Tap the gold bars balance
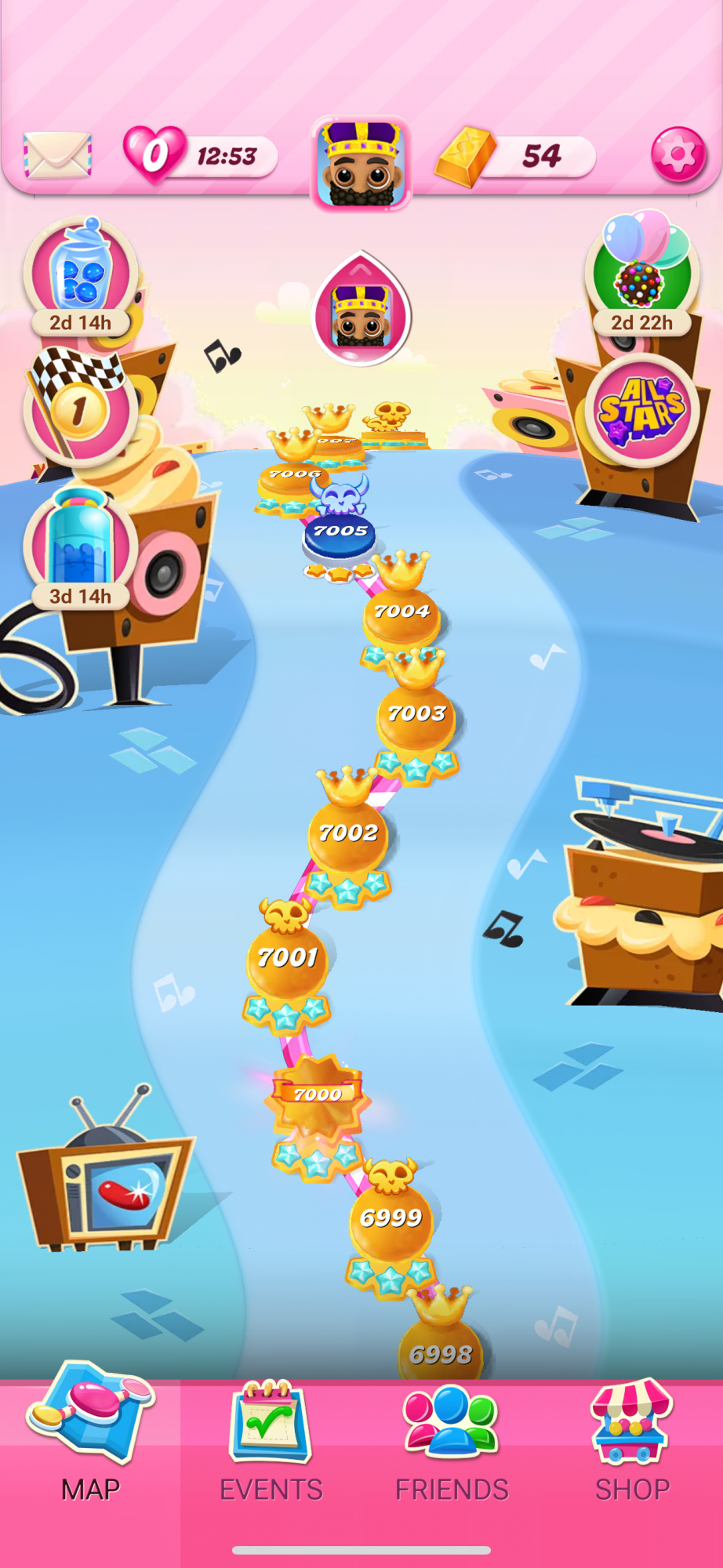Viewport: 723px width, 1568px height. (515, 156)
